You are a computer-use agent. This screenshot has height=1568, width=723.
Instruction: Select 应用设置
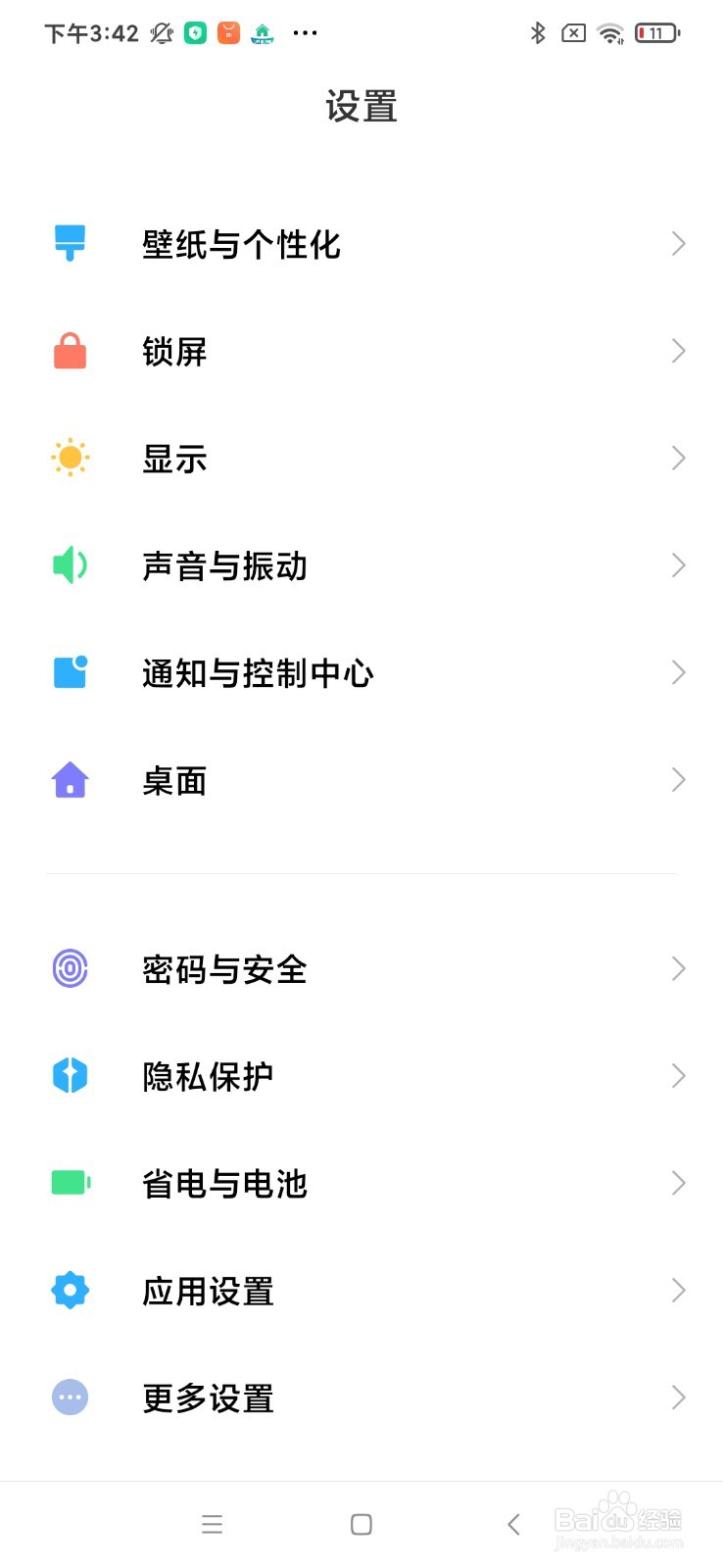coord(361,1291)
